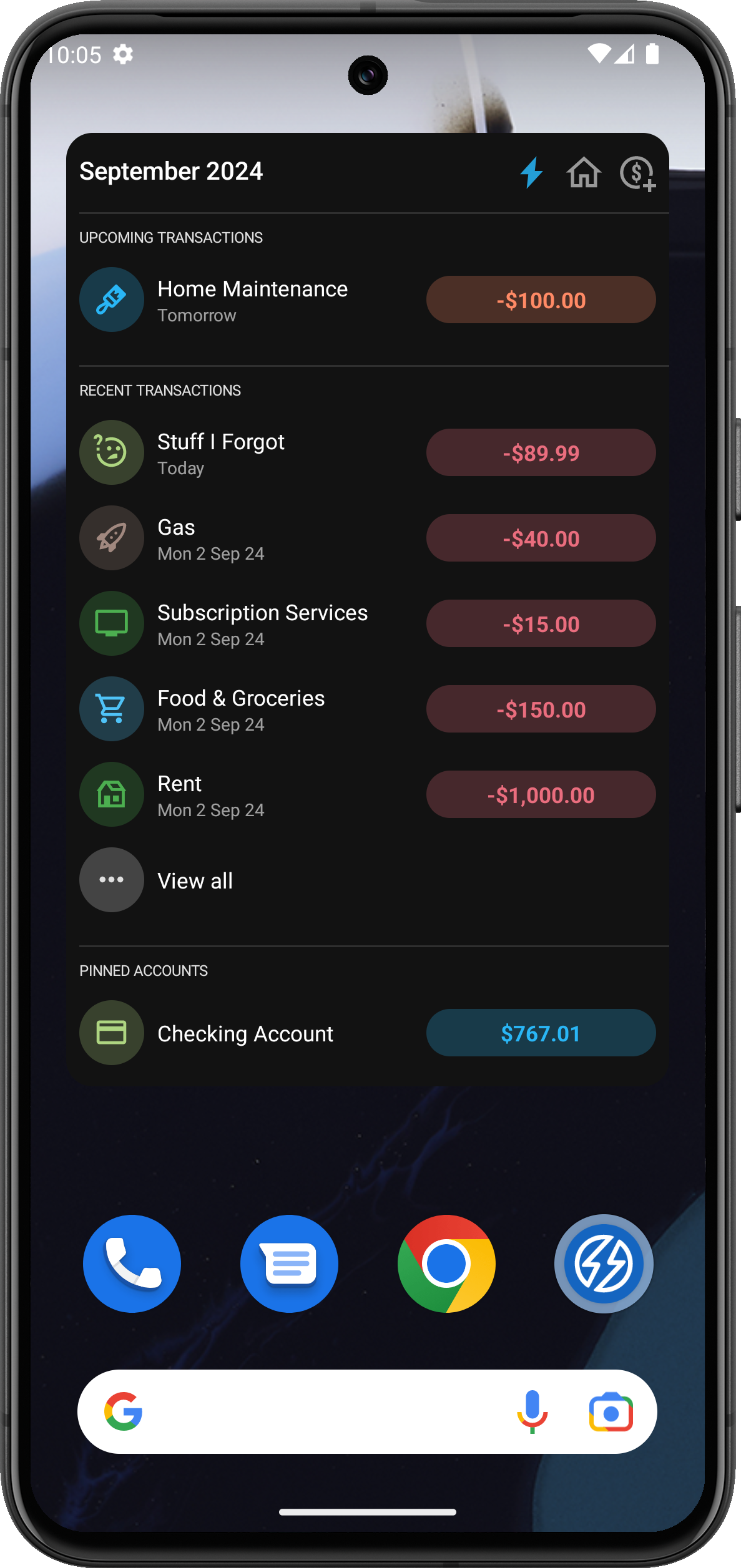Open Google Lens camera search

611,1411
